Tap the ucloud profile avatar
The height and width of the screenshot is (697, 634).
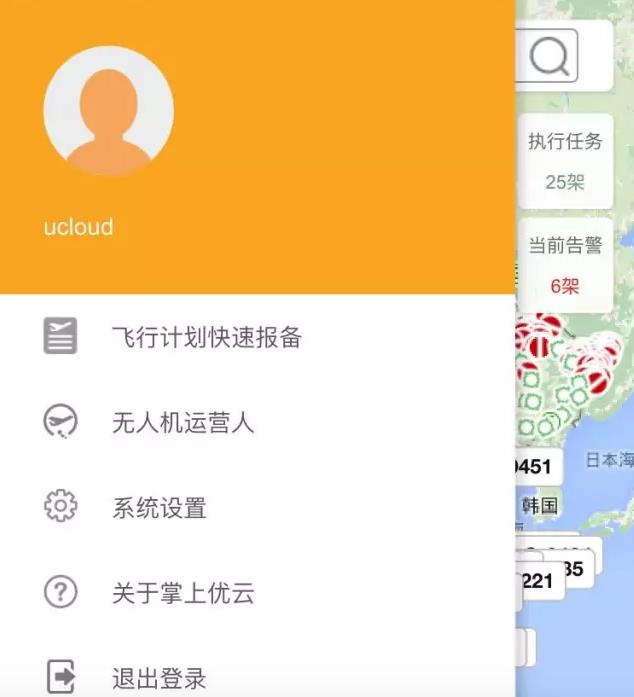pyautogui.click(x=109, y=112)
